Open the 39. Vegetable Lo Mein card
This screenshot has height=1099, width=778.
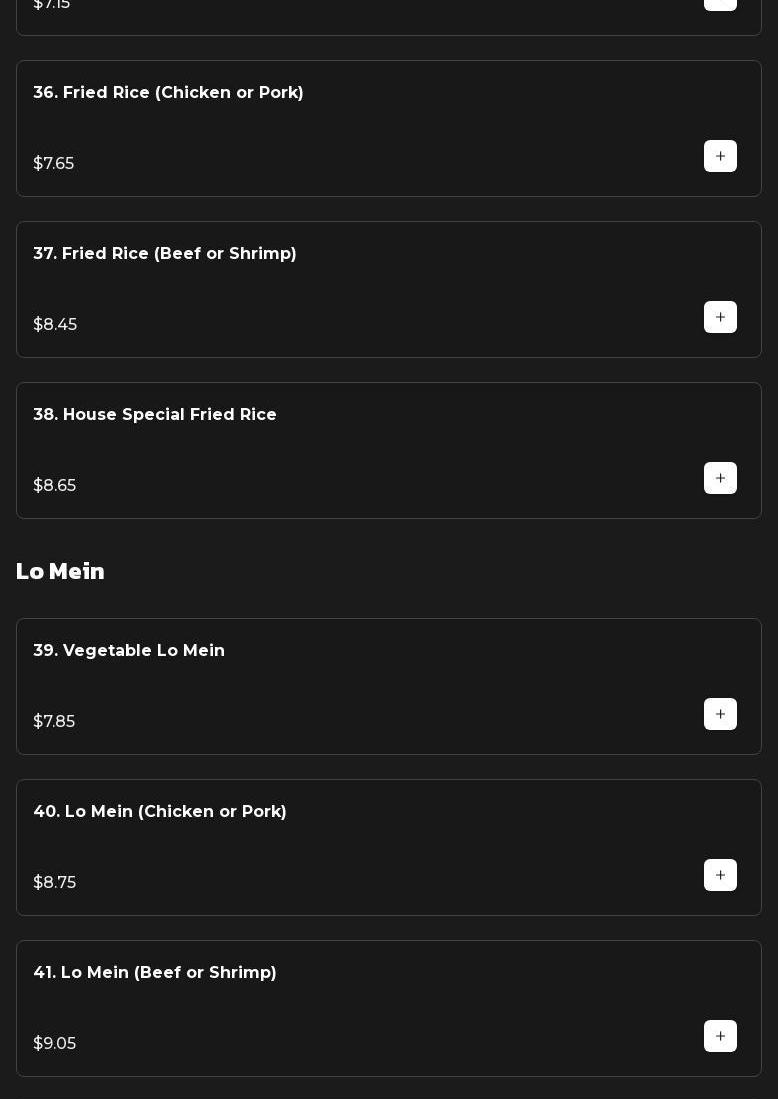(129, 651)
